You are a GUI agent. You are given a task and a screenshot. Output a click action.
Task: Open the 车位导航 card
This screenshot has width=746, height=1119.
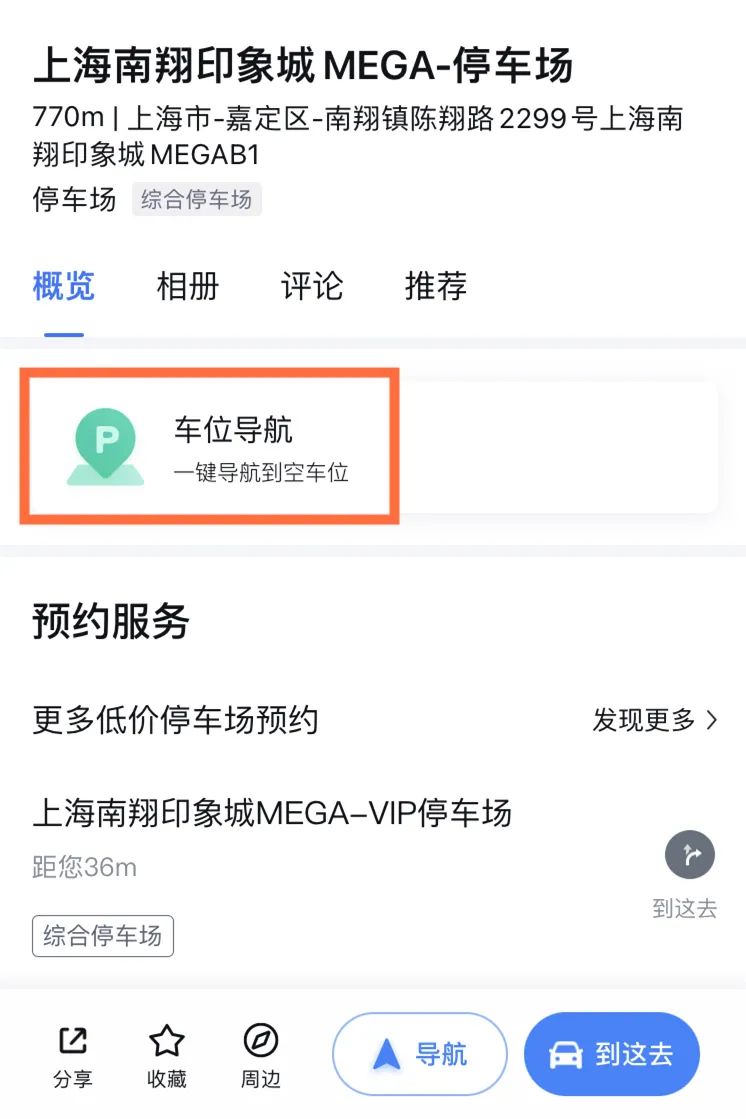(x=212, y=446)
